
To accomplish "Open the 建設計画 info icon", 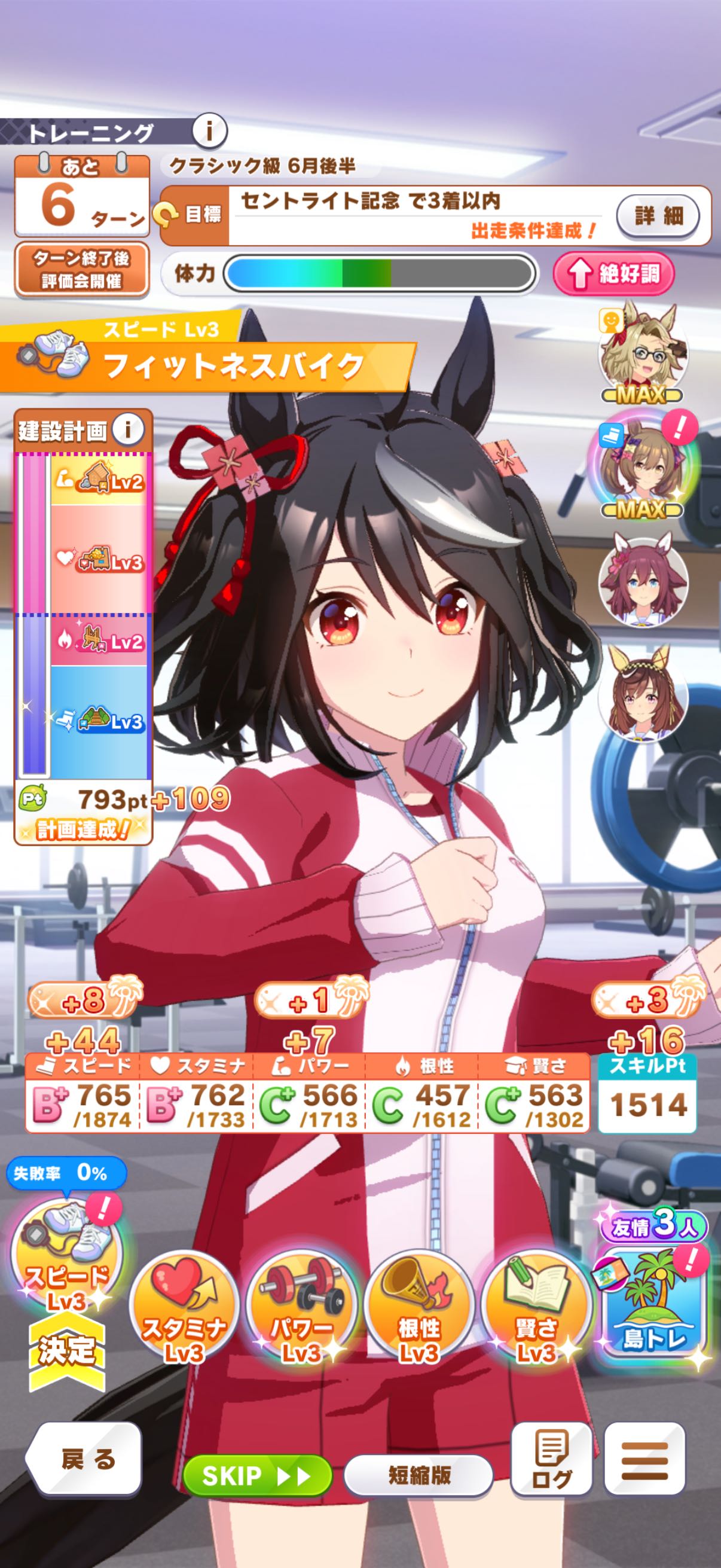I will click(x=129, y=431).
